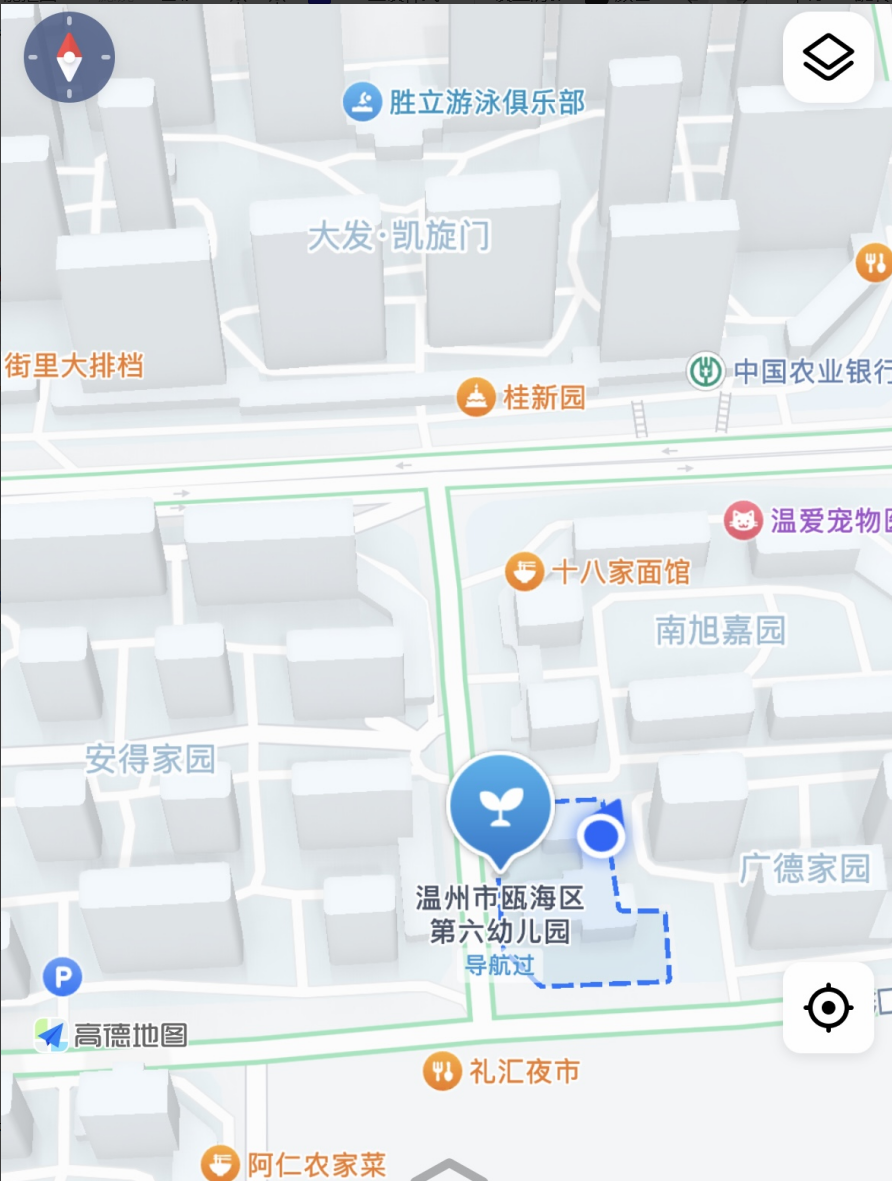
Task: Open the 胜立游泳俱乐部 place marker
Action: (362, 102)
